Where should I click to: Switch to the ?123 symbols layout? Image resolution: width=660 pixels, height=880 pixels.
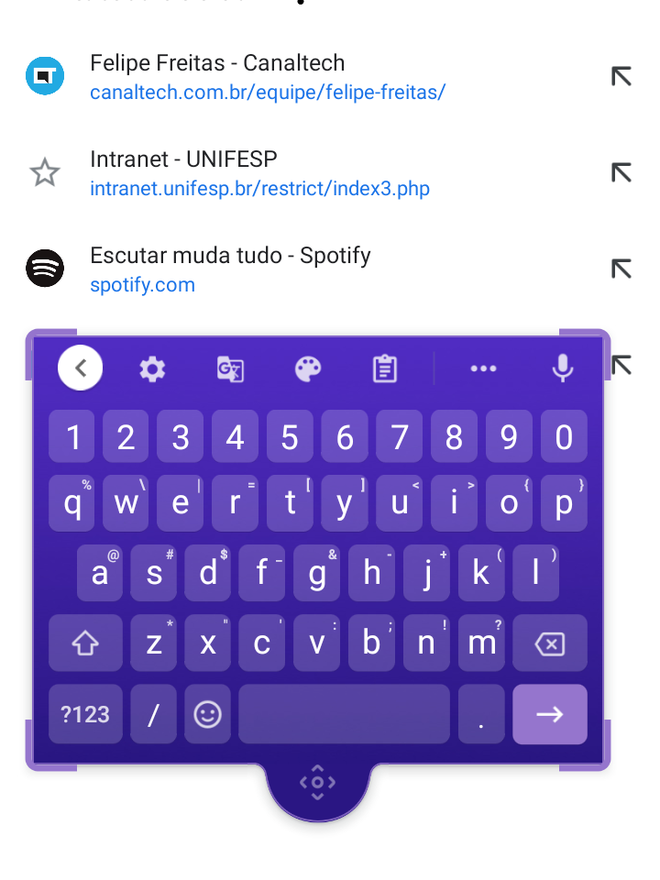click(85, 714)
